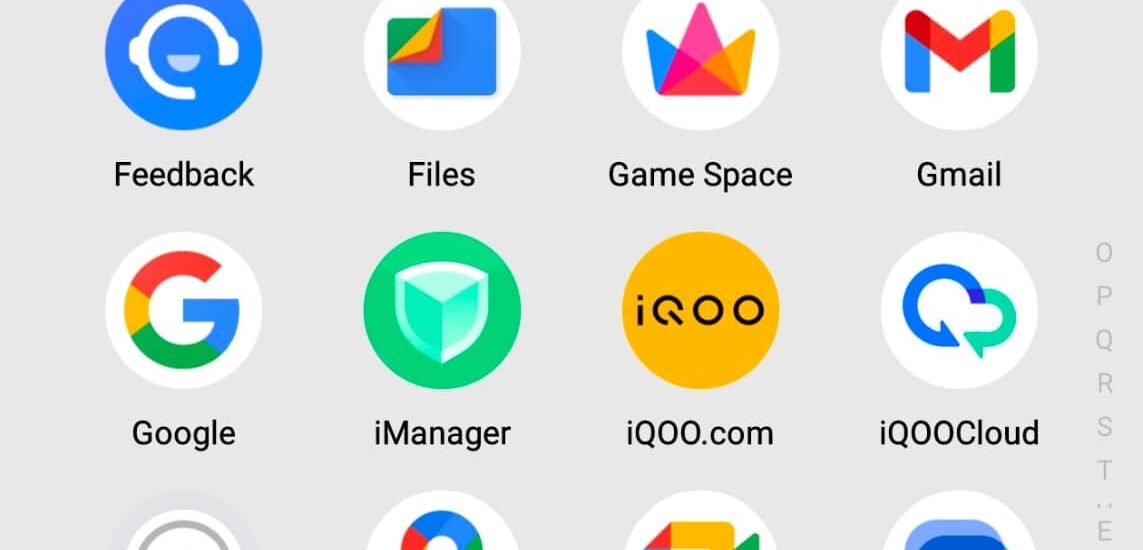Launch iQOOCloud
This screenshot has width=1143, height=550.
click(958, 310)
